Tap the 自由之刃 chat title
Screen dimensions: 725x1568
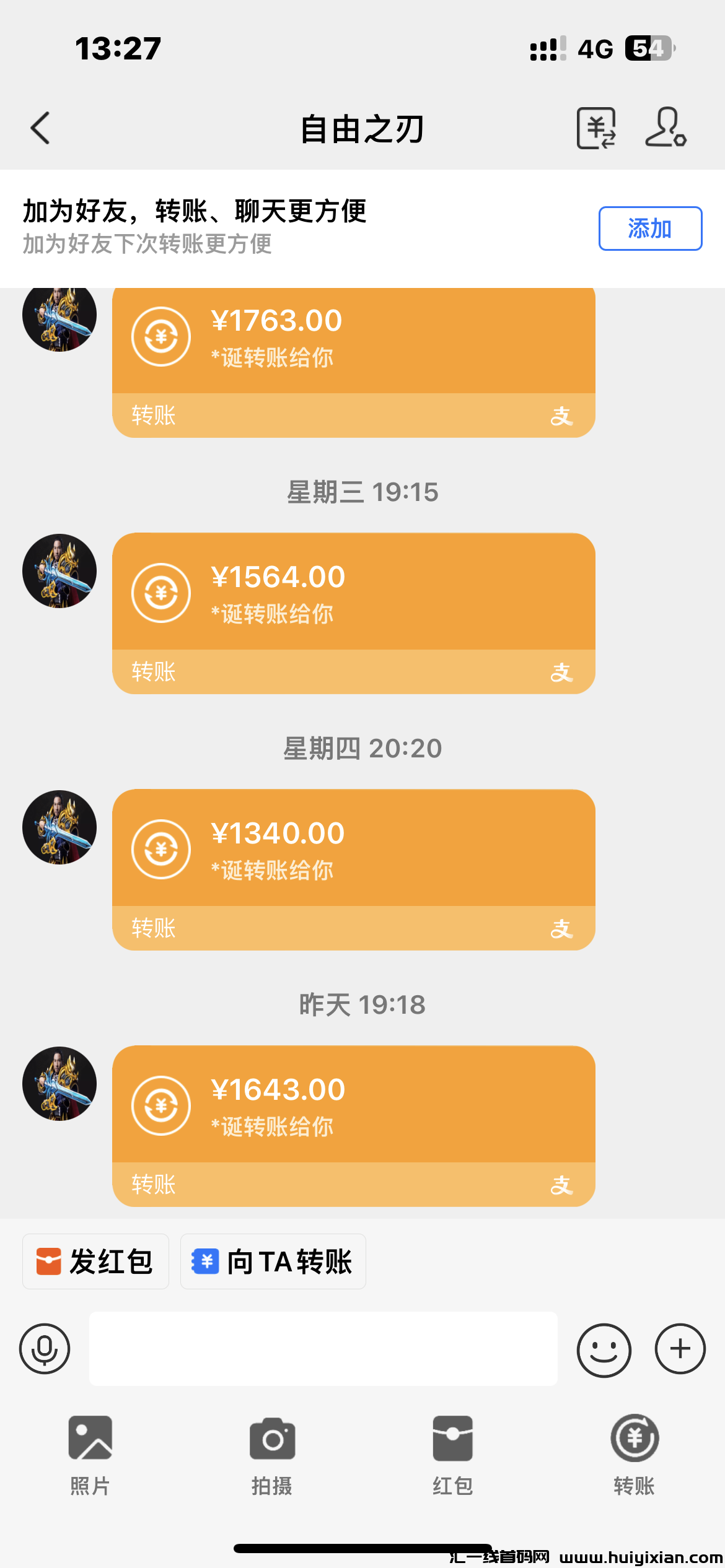coord(362,129)
